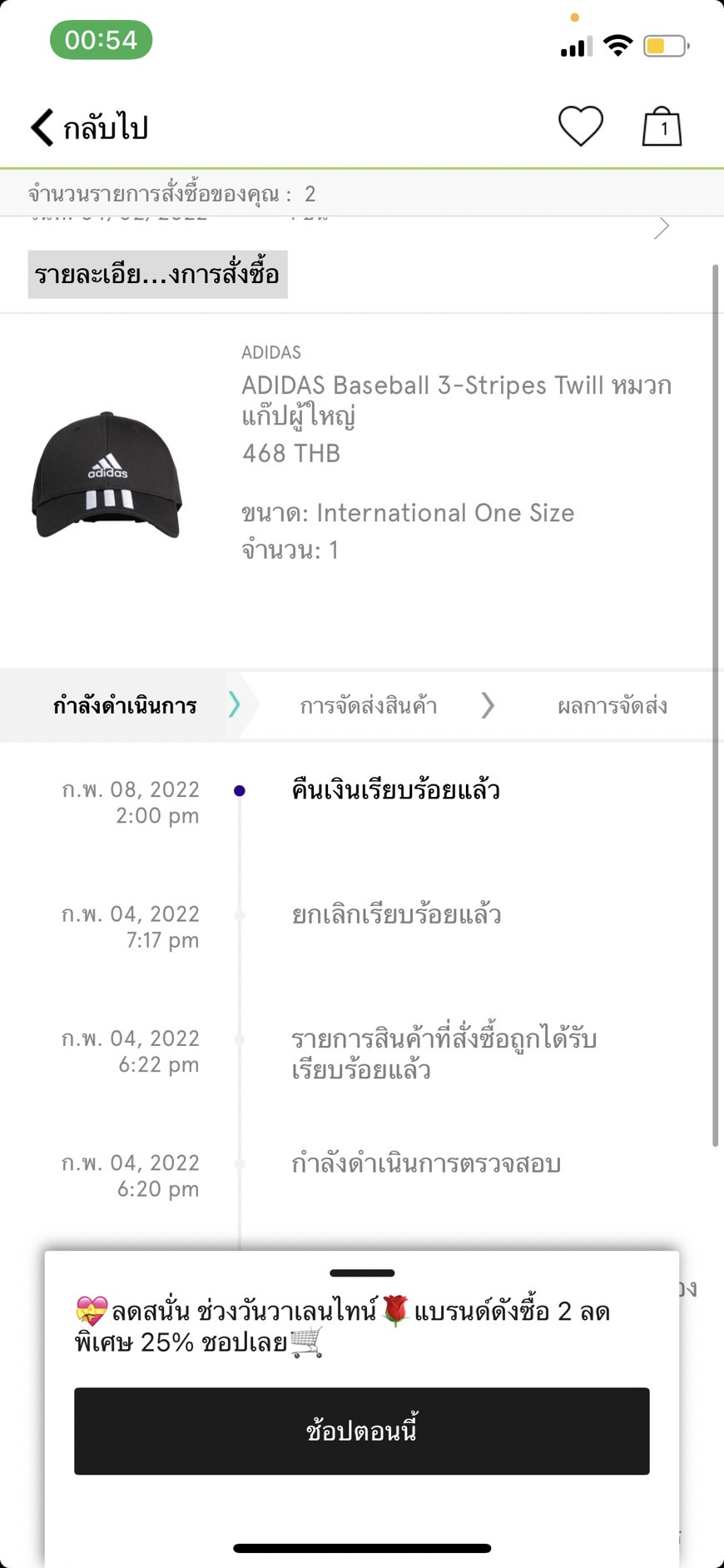
Task: Switch to การจัดส่งสินค้า step
Action: click(x=368, y=705)
